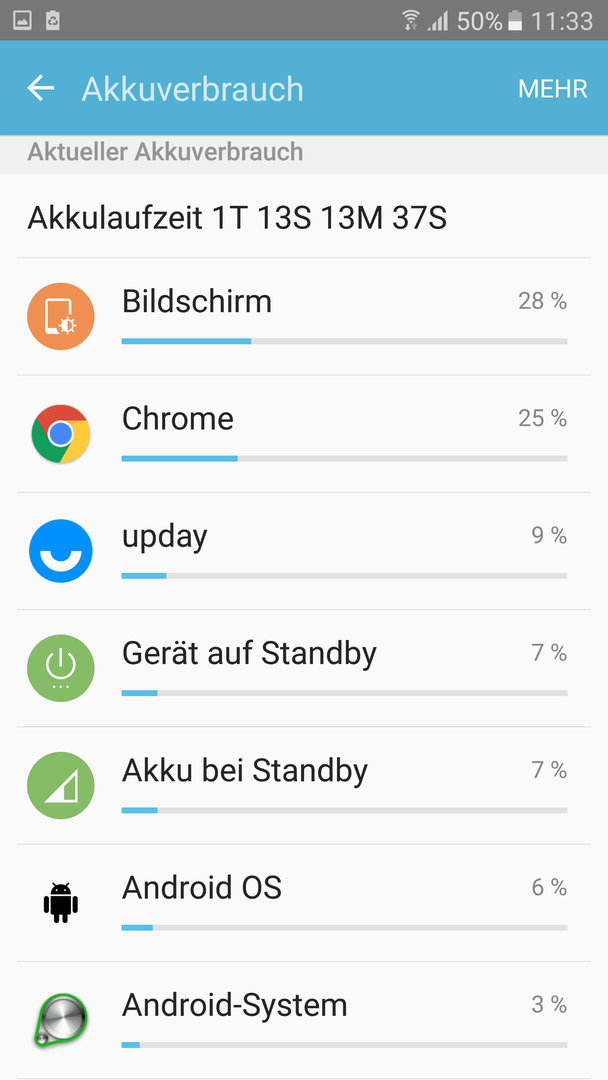The image size is (608, 1080).
Task: Open the MEHR menu
Action: 552,89
